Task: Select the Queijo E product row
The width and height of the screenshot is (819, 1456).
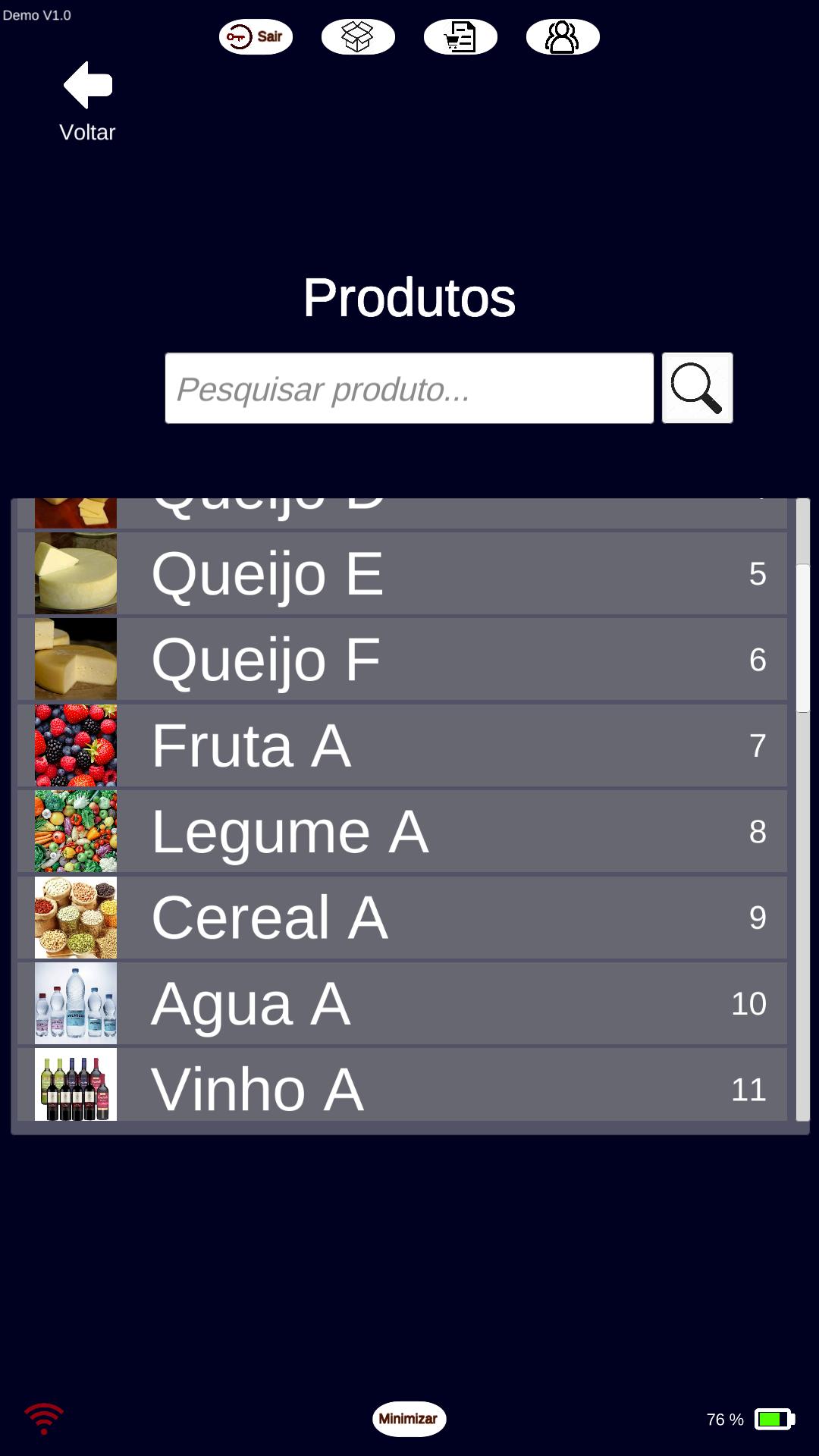Action: (x=402, y=573)
